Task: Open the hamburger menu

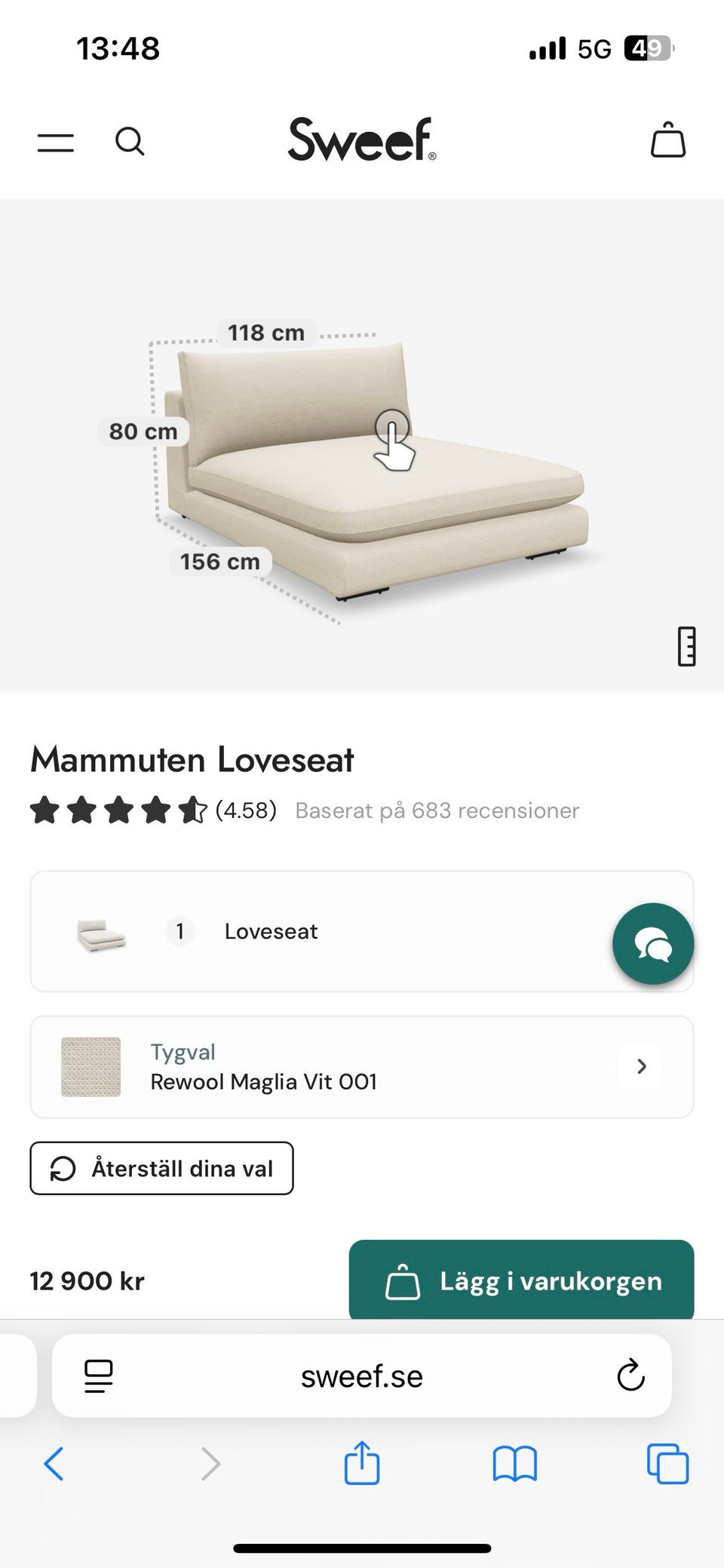Action: pyautogui.click(x=56, y=142)
